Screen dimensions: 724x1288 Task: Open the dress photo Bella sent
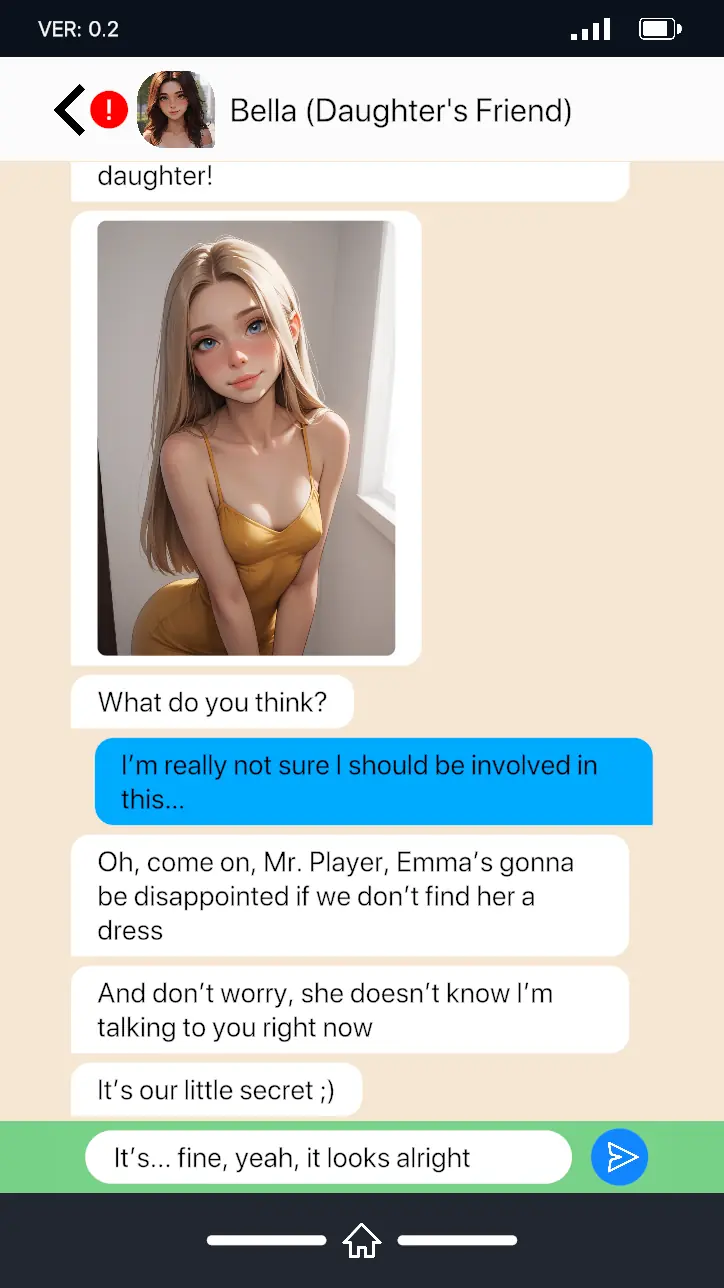point(246,438)
